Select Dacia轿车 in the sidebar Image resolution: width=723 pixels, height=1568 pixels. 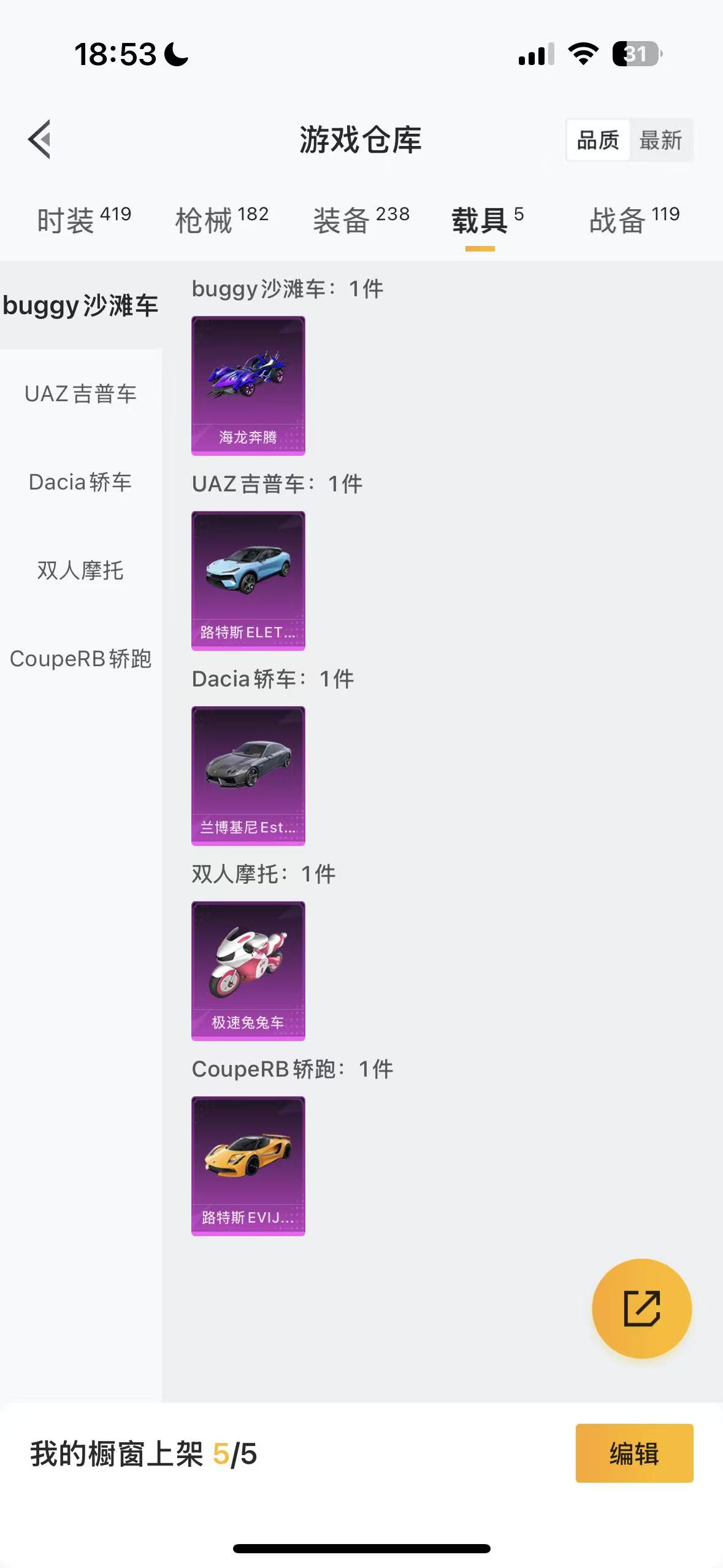80,482
